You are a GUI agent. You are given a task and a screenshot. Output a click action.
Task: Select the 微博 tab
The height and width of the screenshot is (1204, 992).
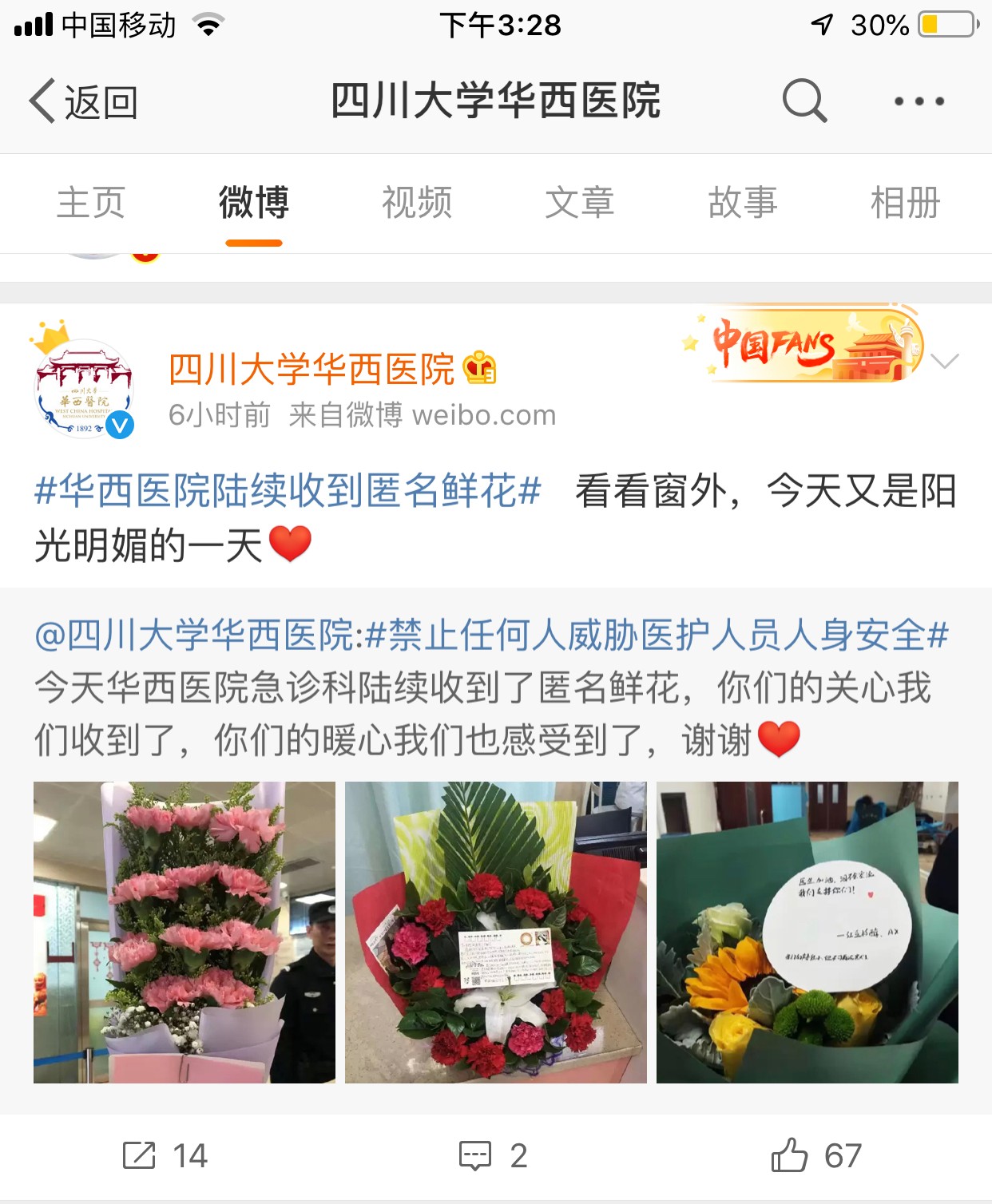[254, 203]
